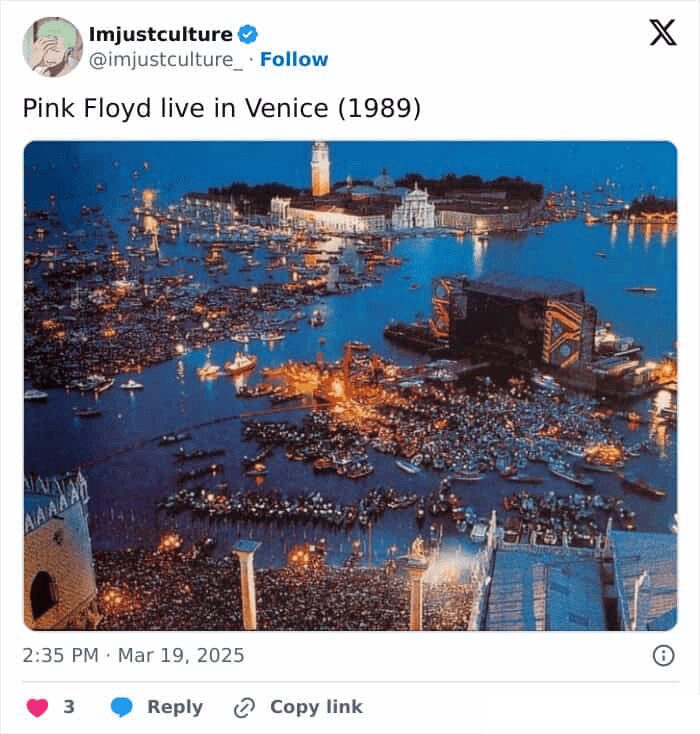Tap the tweet info icon
The image size is (700, 734).
tap(662, 656)
